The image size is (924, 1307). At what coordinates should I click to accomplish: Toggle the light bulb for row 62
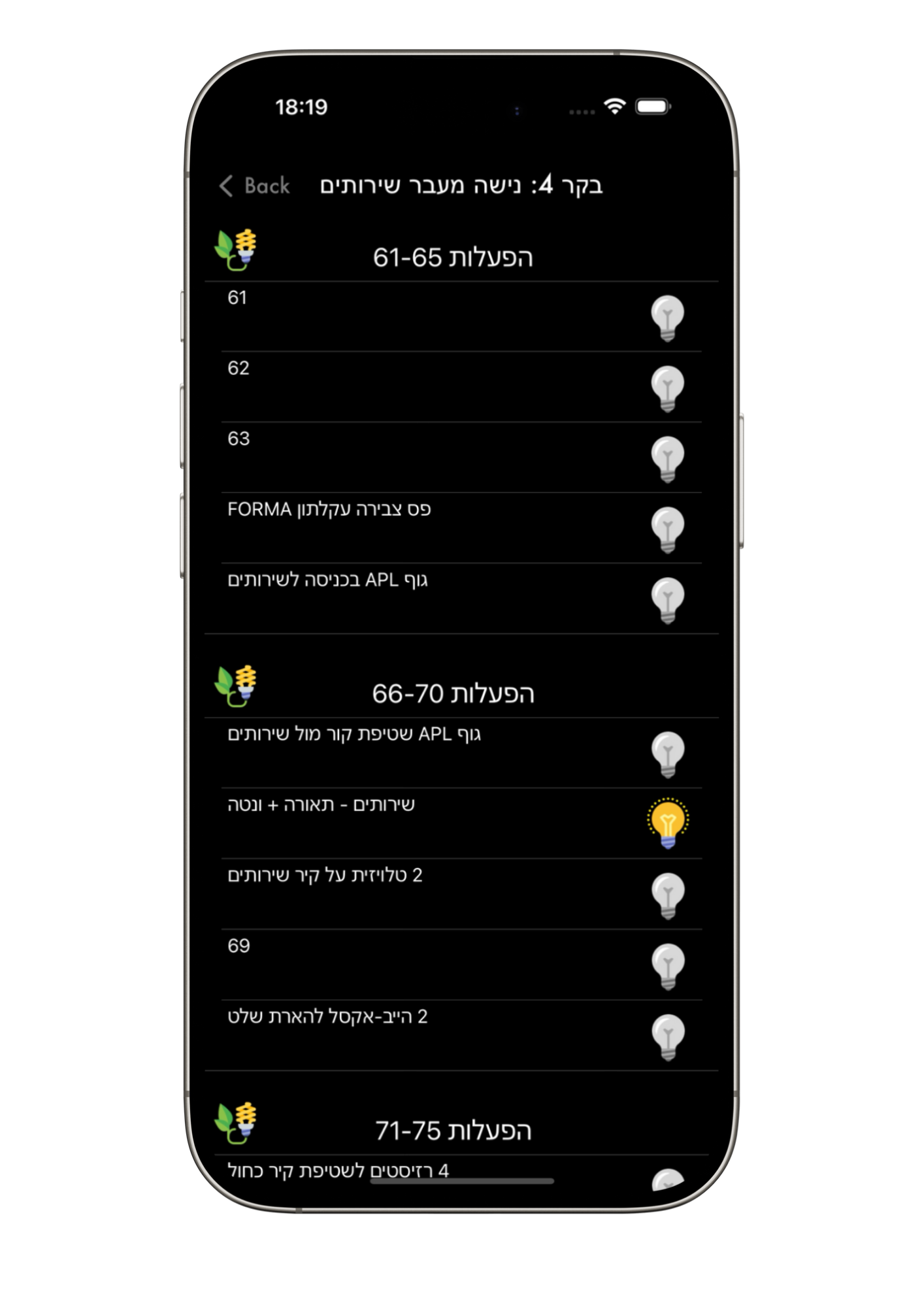coord(667,389)
